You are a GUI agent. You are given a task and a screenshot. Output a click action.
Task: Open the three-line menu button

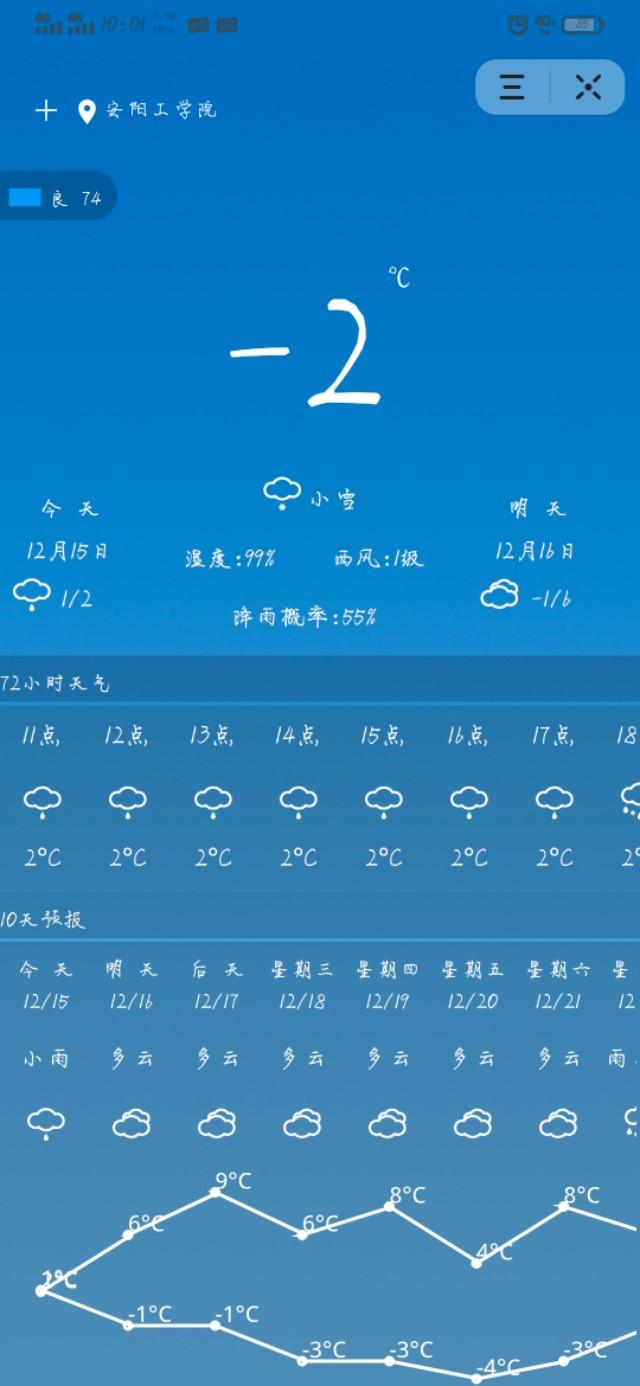(x=512, y=88)
